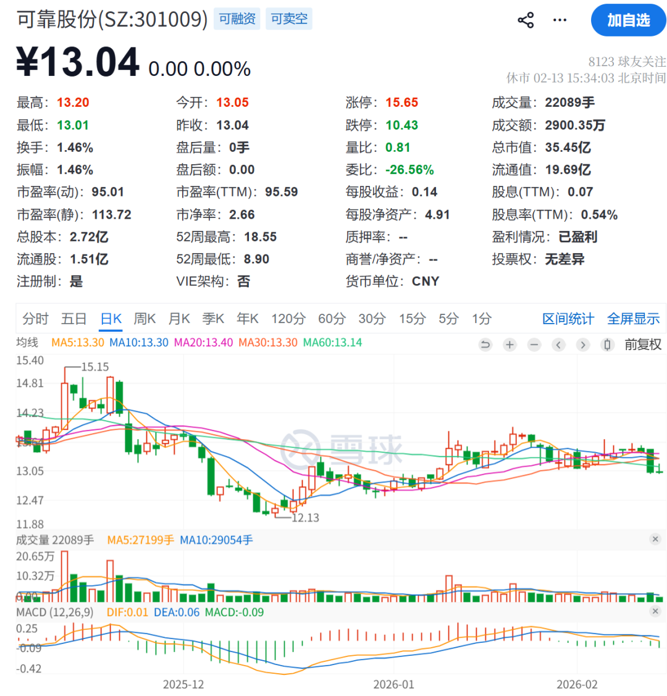Zoom in the K-line chart
The image size is (667, 696).
(510, 344)
